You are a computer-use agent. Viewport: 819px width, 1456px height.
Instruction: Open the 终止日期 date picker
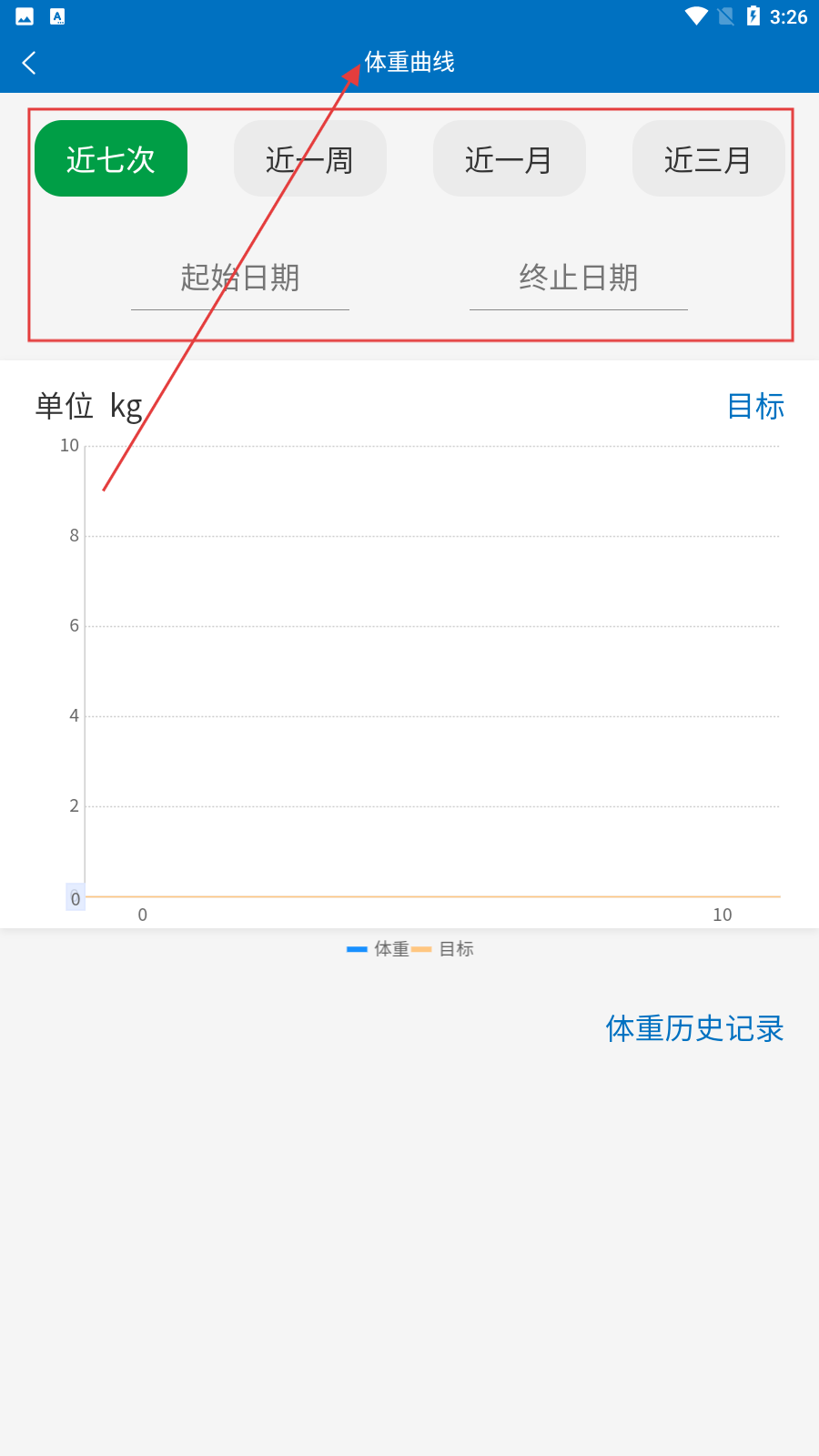[x=579, y=278]
